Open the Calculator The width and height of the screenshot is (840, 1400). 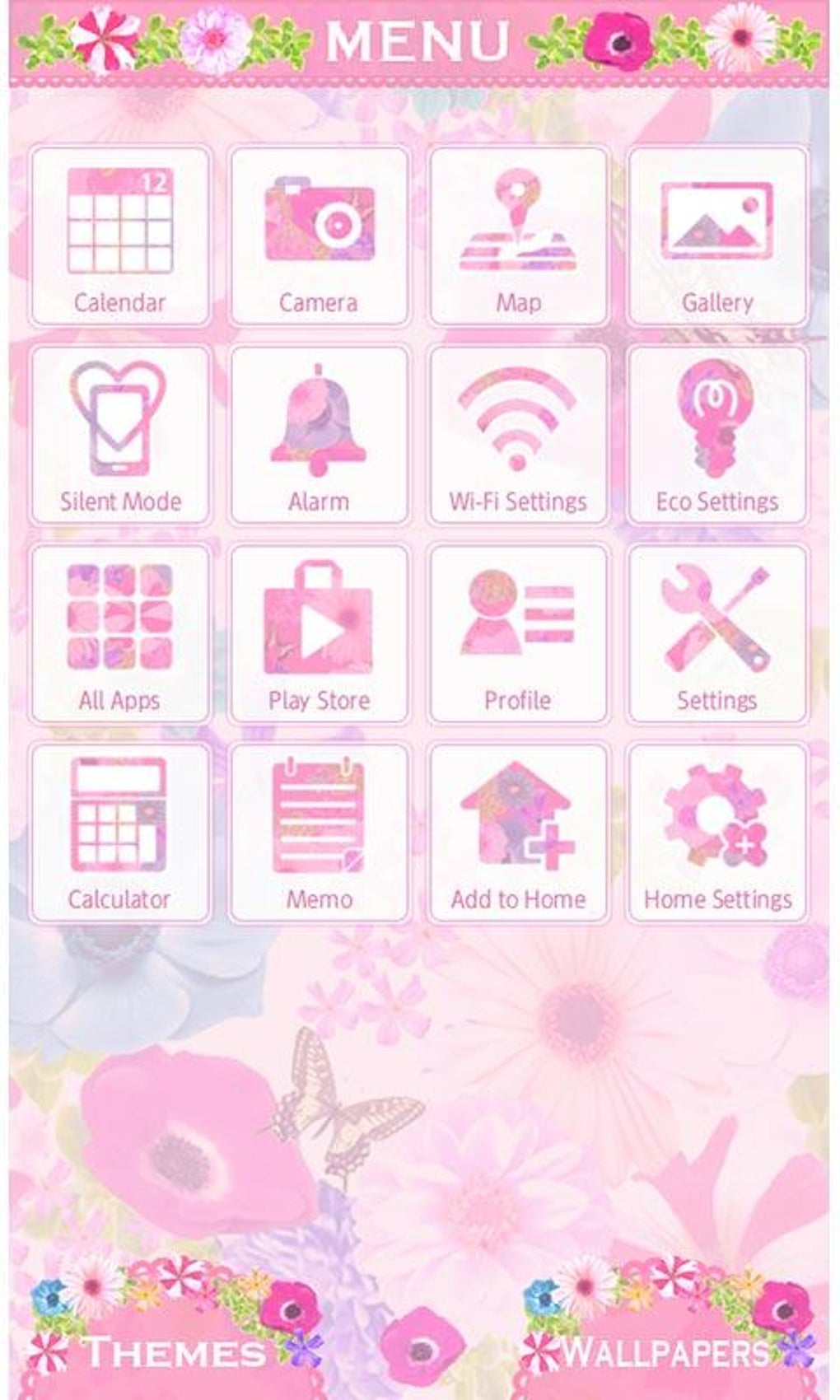(120, 833)
